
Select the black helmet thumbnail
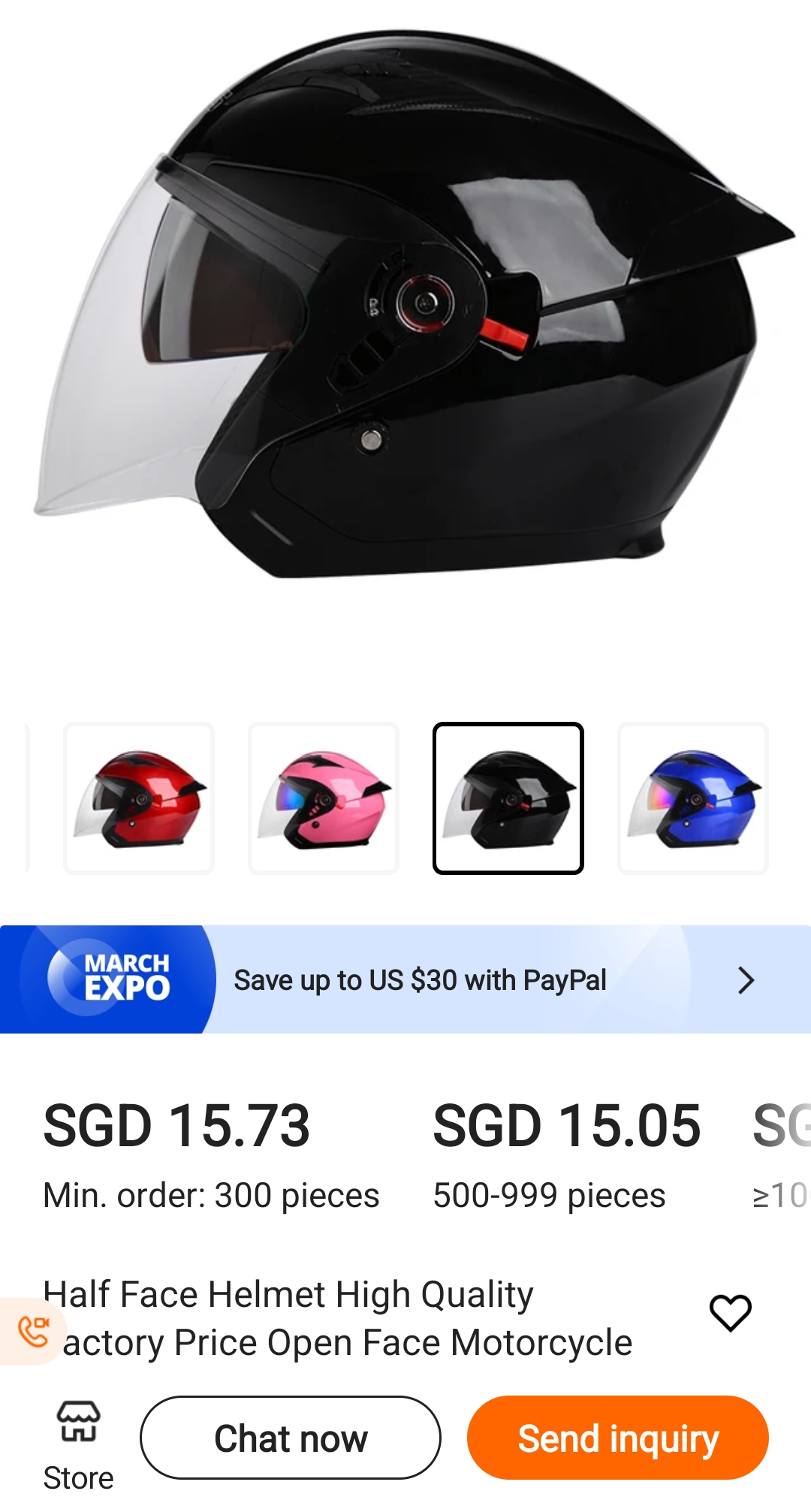(x=508, y=798)
